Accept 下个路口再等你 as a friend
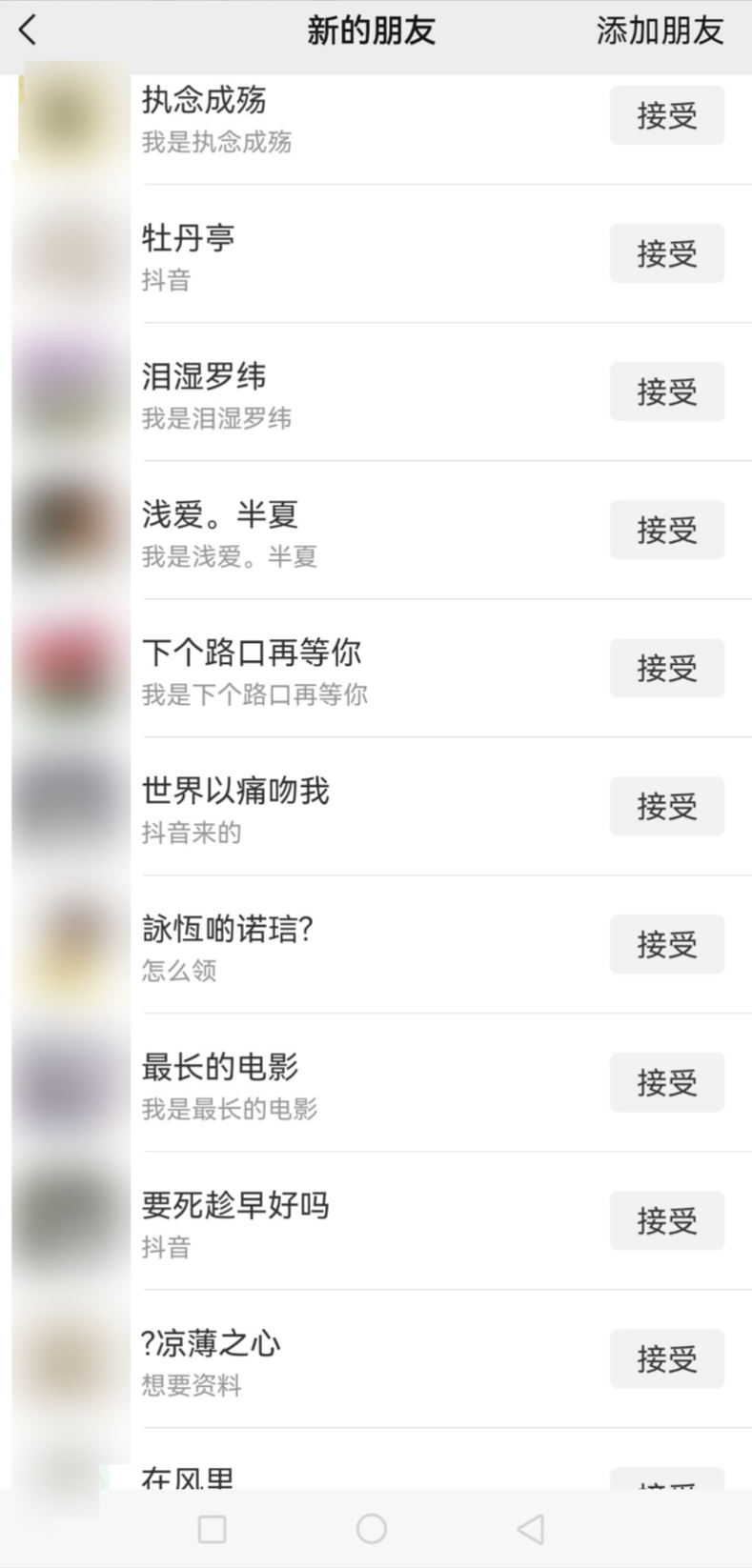Image resolution: width=752 pixels, height=1568 pixels. [x=666, y=668]
